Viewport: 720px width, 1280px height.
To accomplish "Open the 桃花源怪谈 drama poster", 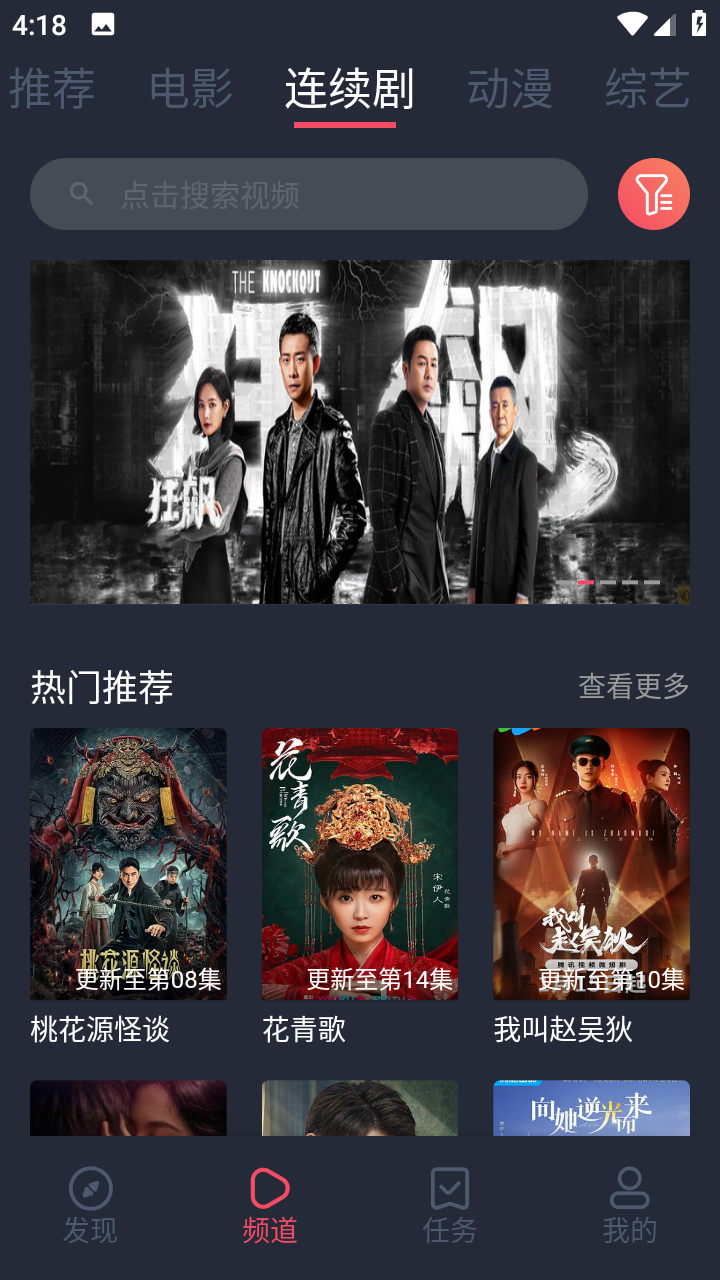I will tap(128, 864).
